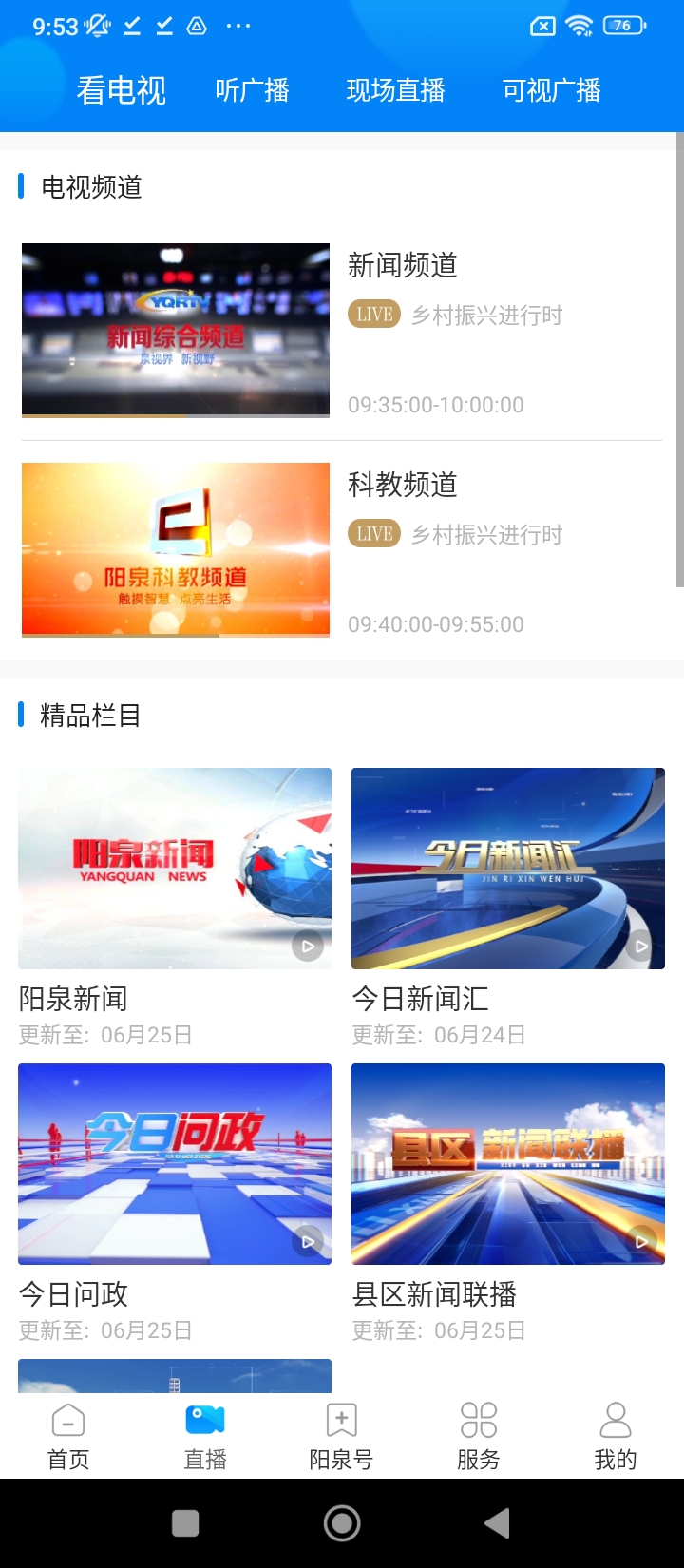The image size is (684, 1568).
Task: Open the 我的 profile tab
Action: point(615,1437)
